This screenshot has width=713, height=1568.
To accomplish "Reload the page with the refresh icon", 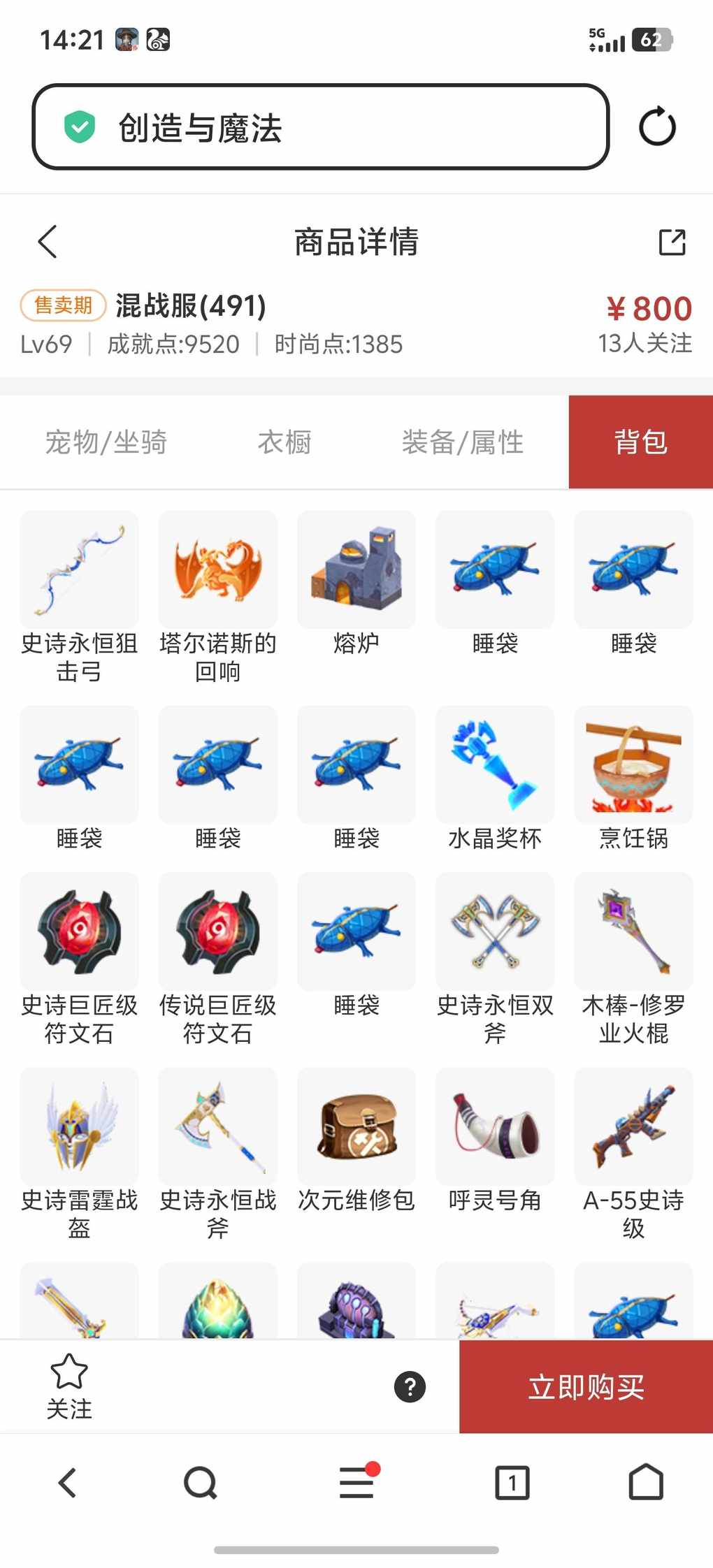I will pyautogui.click(x=657, y=127).
